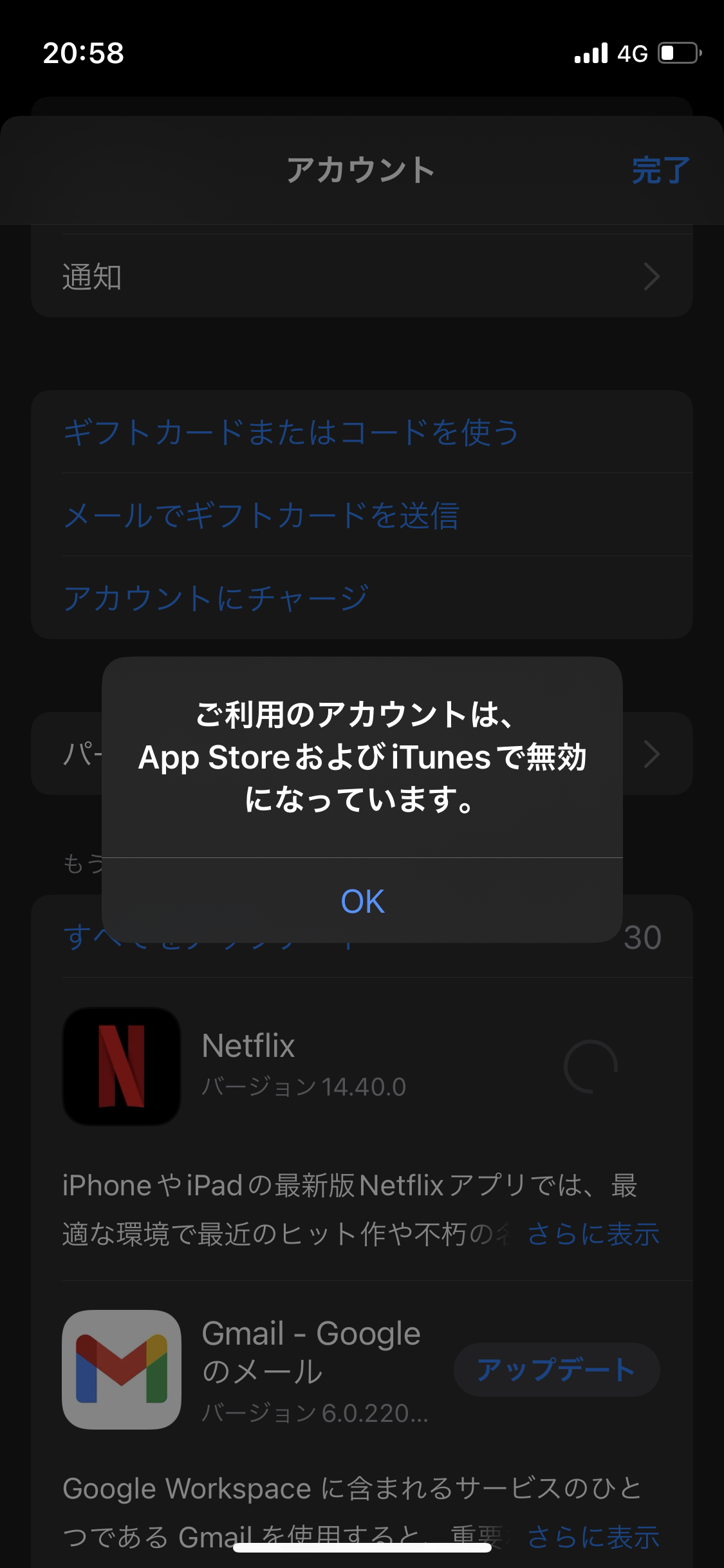This screenshot has width=724, height=1568.
Task: Select ギフトカードまたはコードを使う
Action: (x=292, y=432)
